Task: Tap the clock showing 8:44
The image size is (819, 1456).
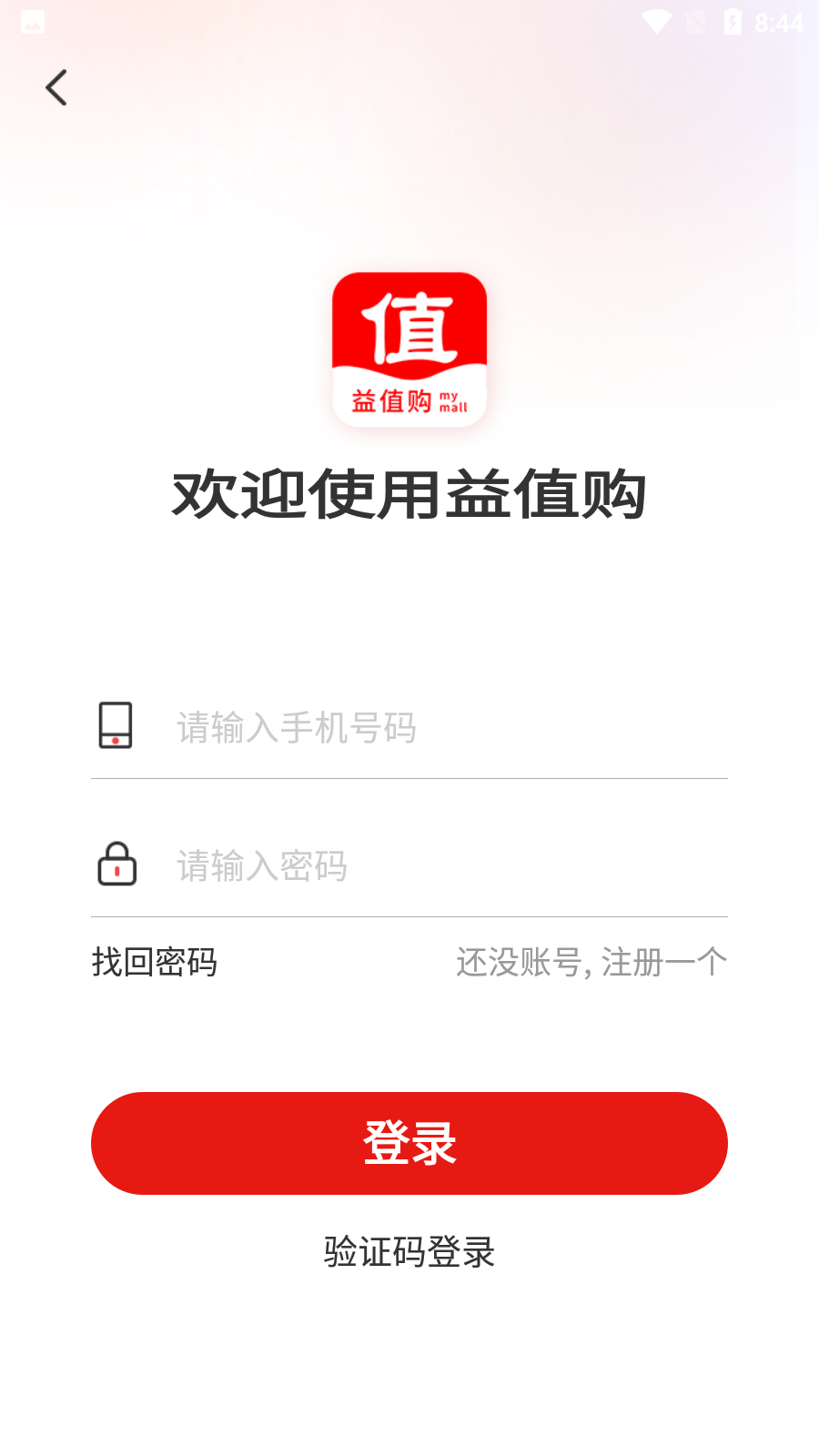Action: (x=779, y=20)
